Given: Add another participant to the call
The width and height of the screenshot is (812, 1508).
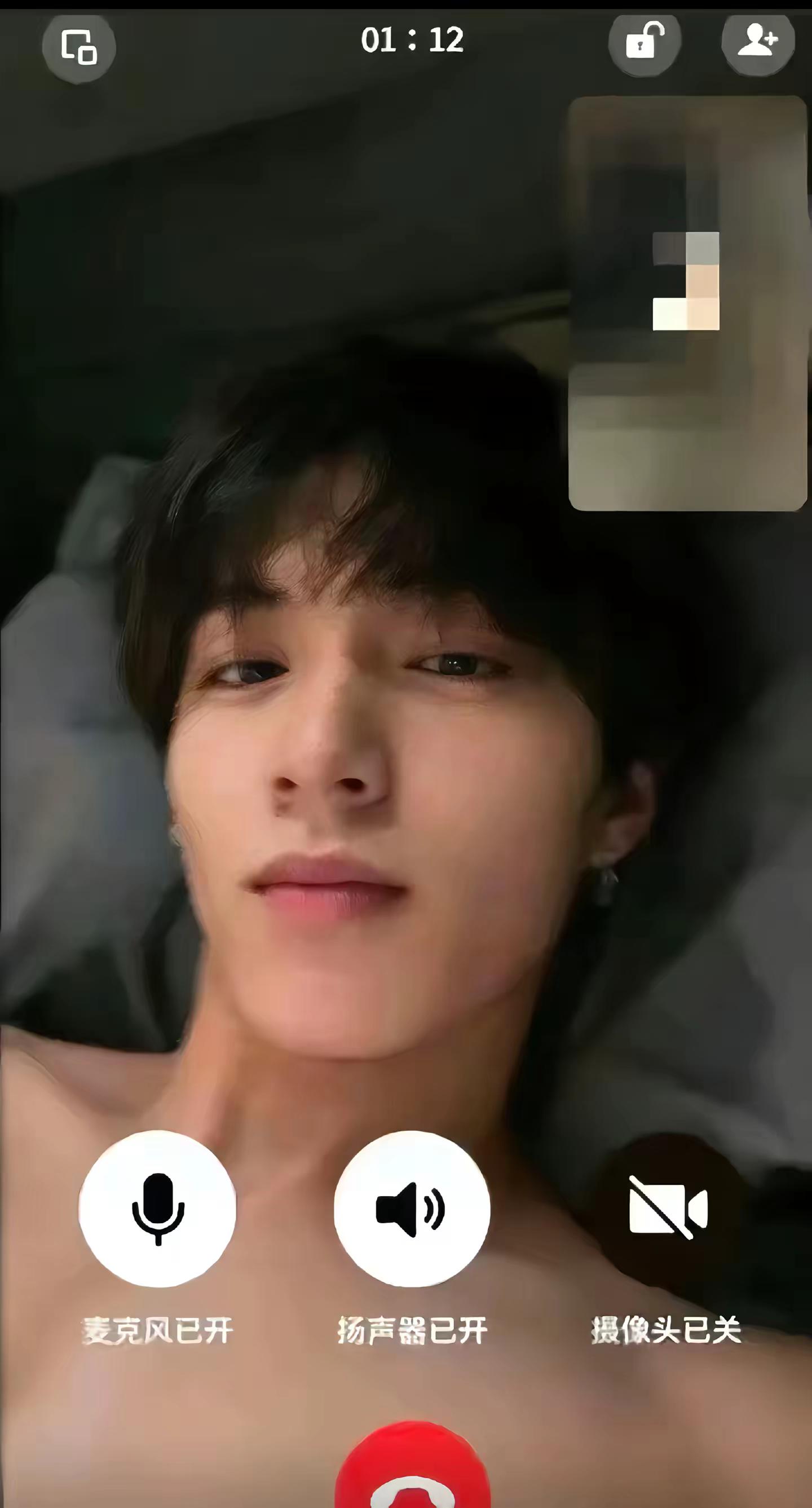Looking at the screenshot, I should point(757,41).
